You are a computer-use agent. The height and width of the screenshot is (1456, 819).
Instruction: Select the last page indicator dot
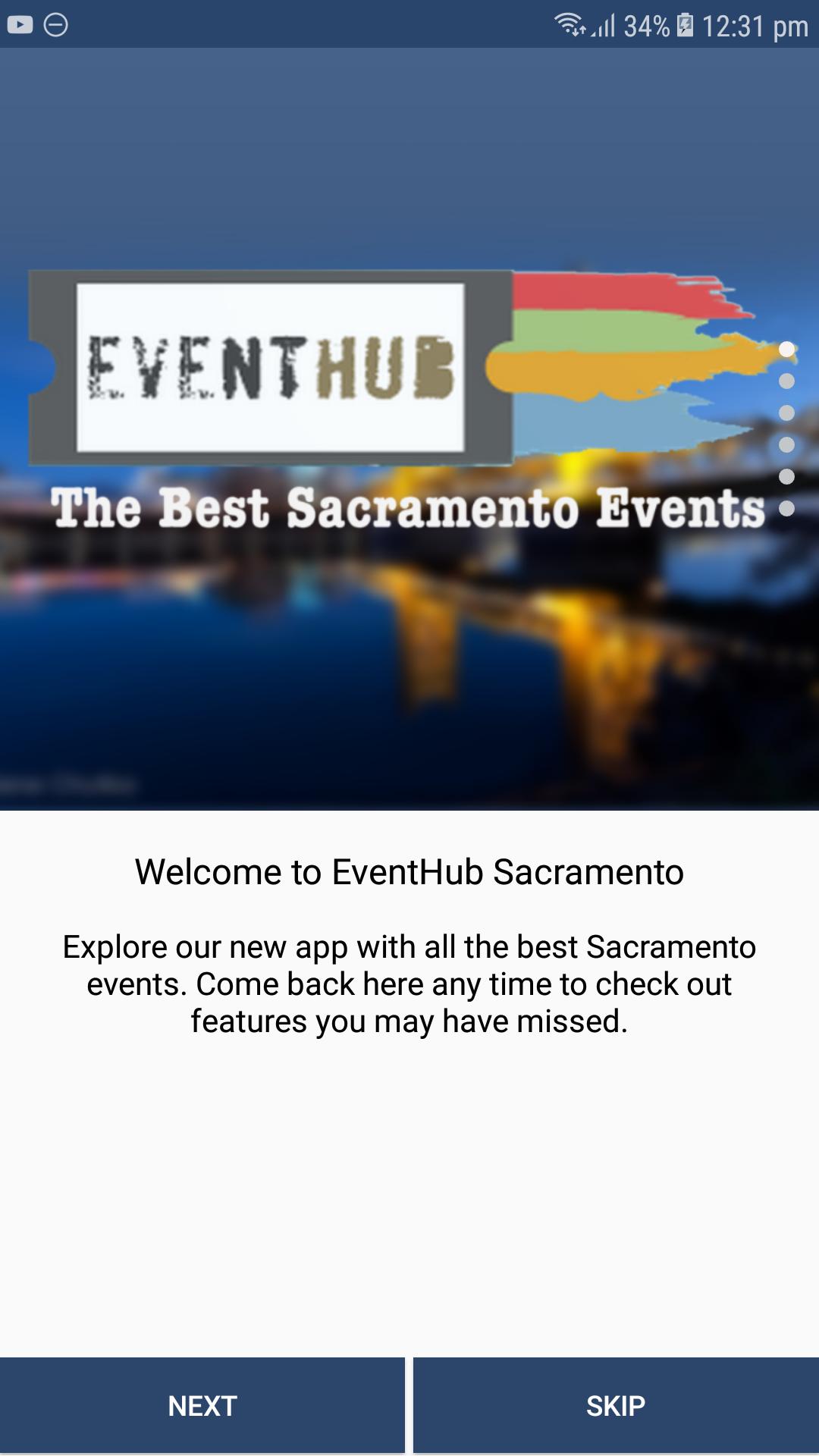coord(786,508)
